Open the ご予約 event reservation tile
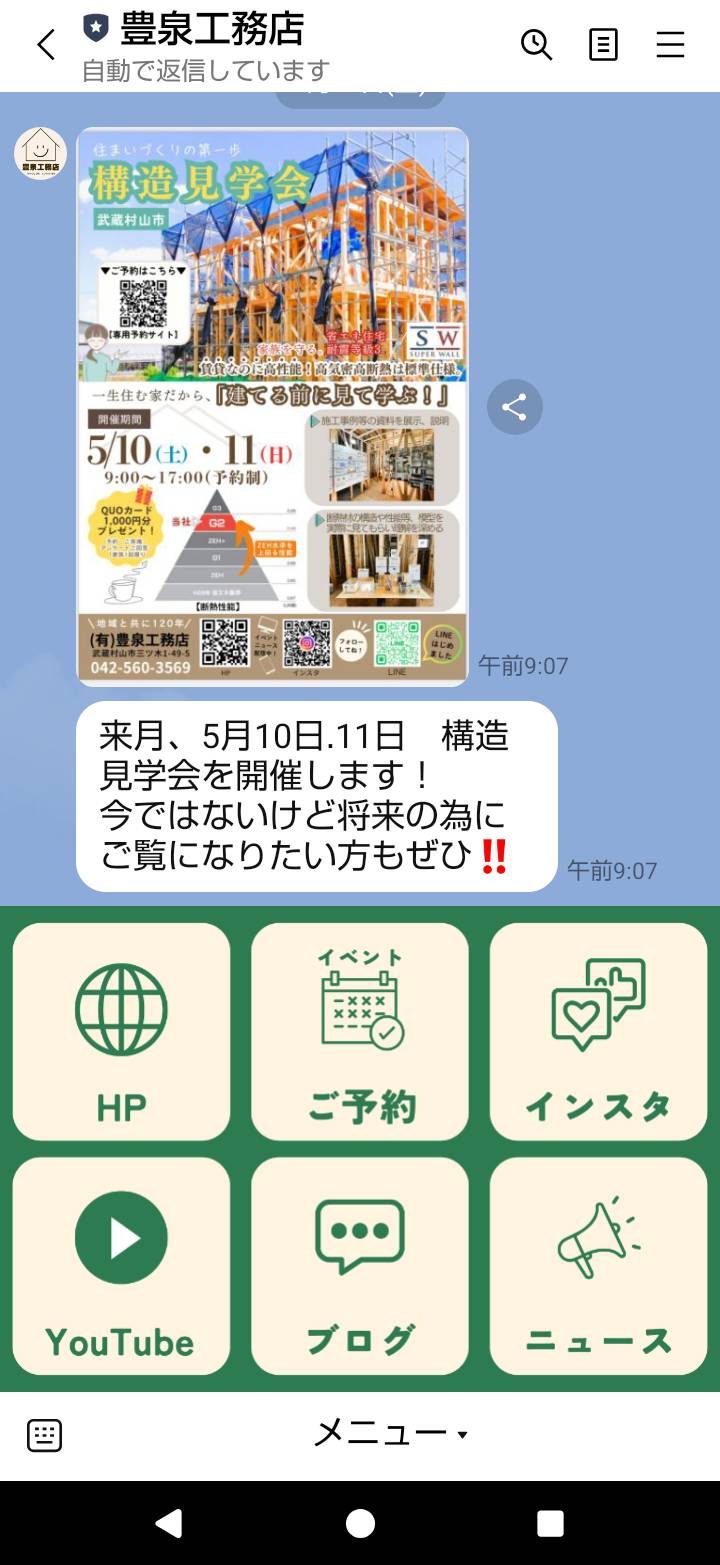 pos(360,1032)
